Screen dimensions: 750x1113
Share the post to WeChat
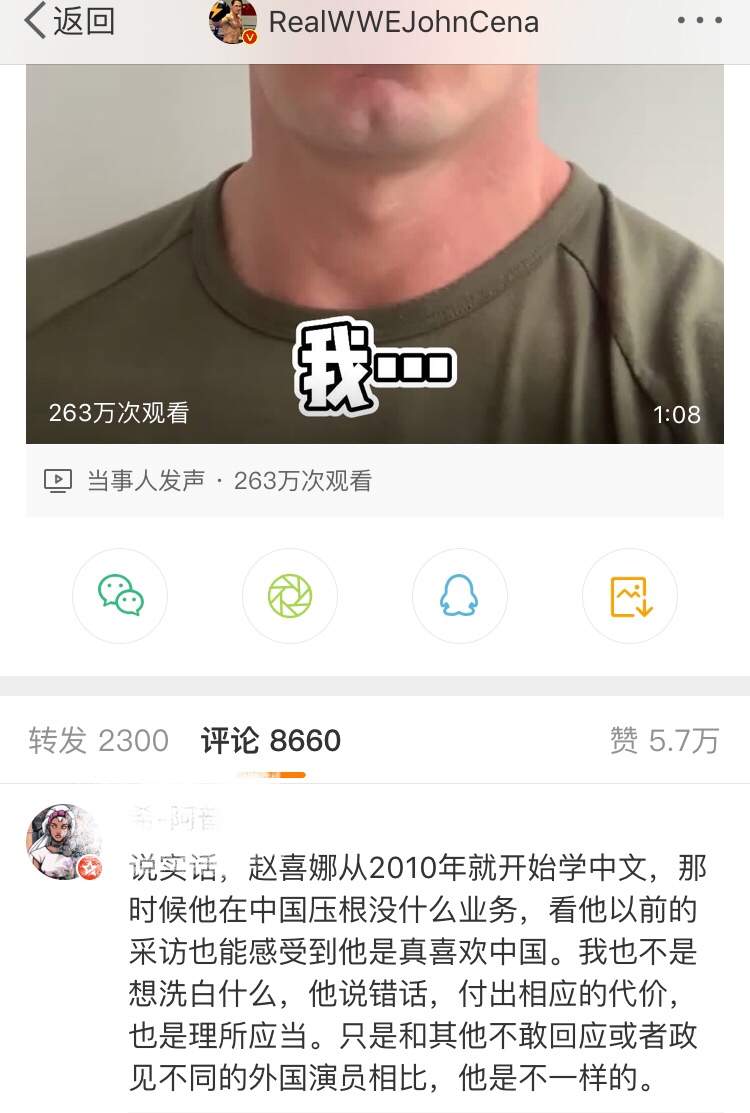coord(120,596)
